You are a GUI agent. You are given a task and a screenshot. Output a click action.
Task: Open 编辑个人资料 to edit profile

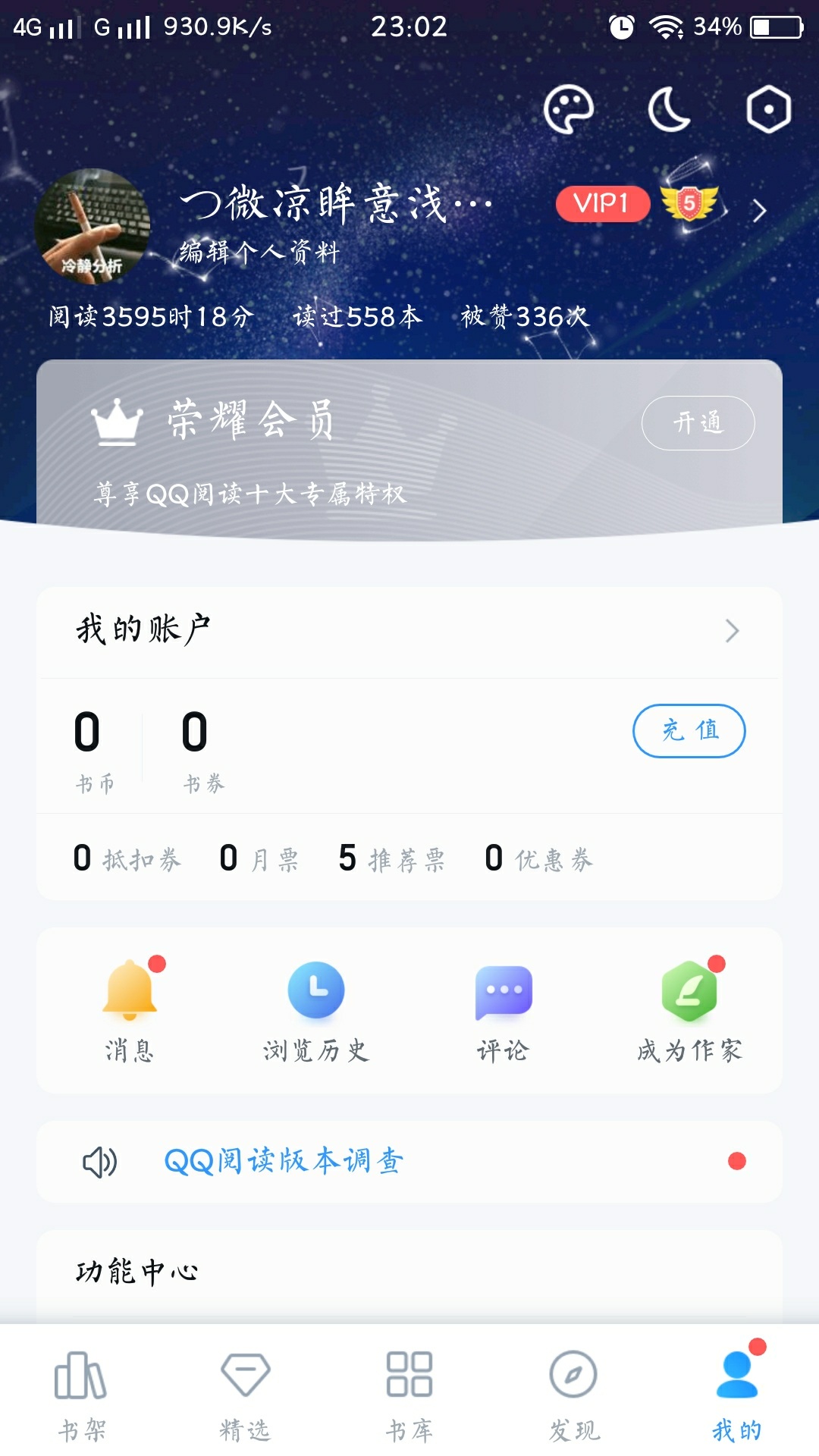[259, 252]
